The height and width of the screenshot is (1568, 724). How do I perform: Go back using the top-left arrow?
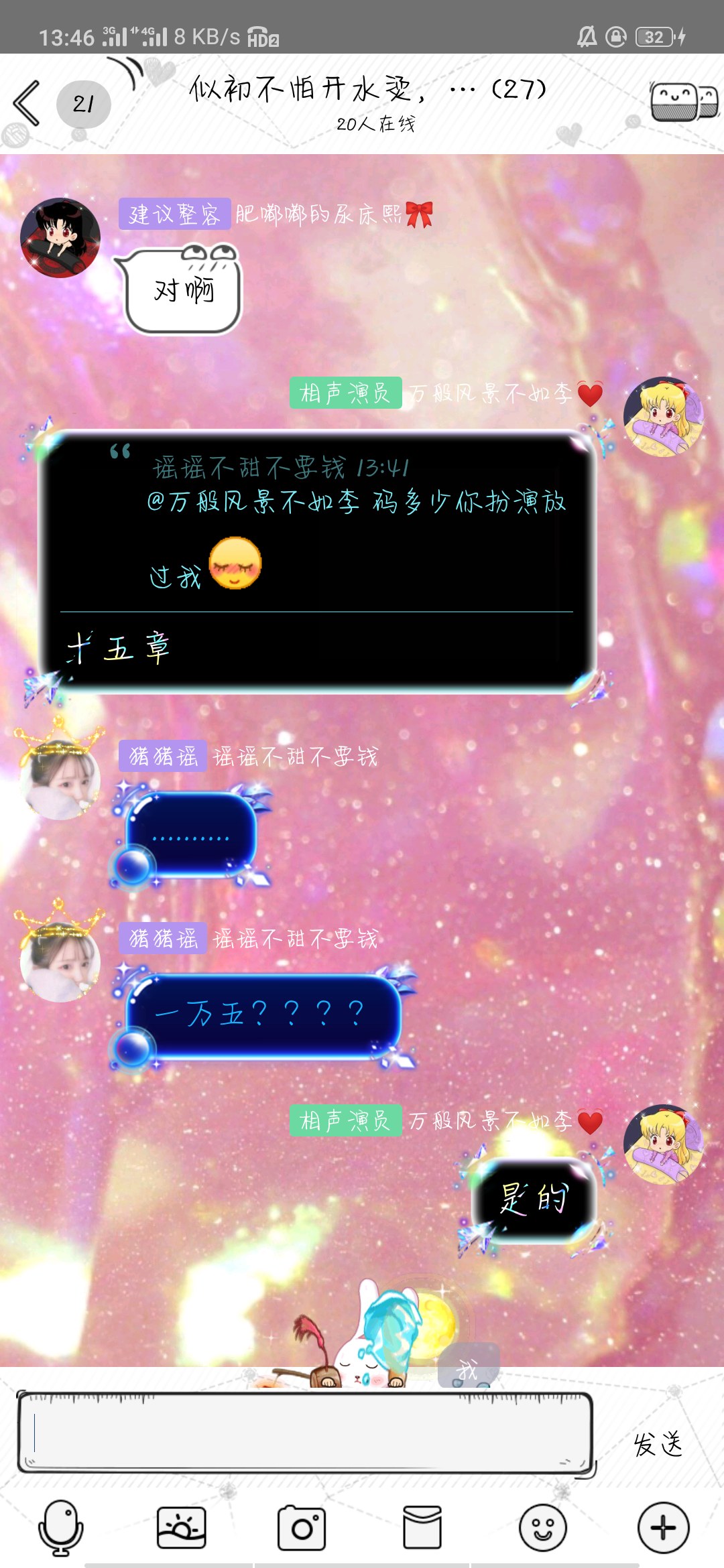[x=27, y=103]
